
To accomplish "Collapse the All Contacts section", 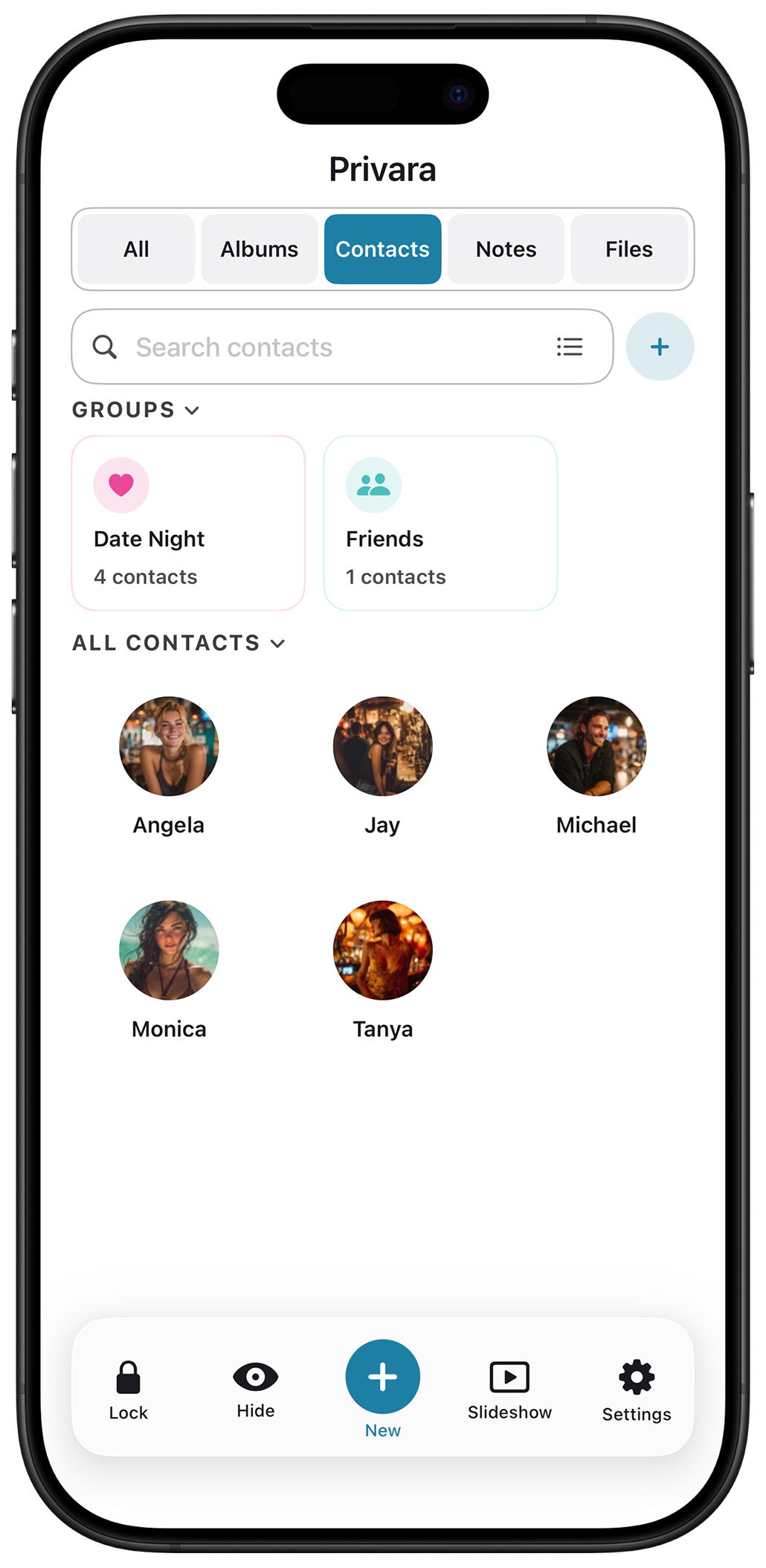I will [x=178, y=643].
